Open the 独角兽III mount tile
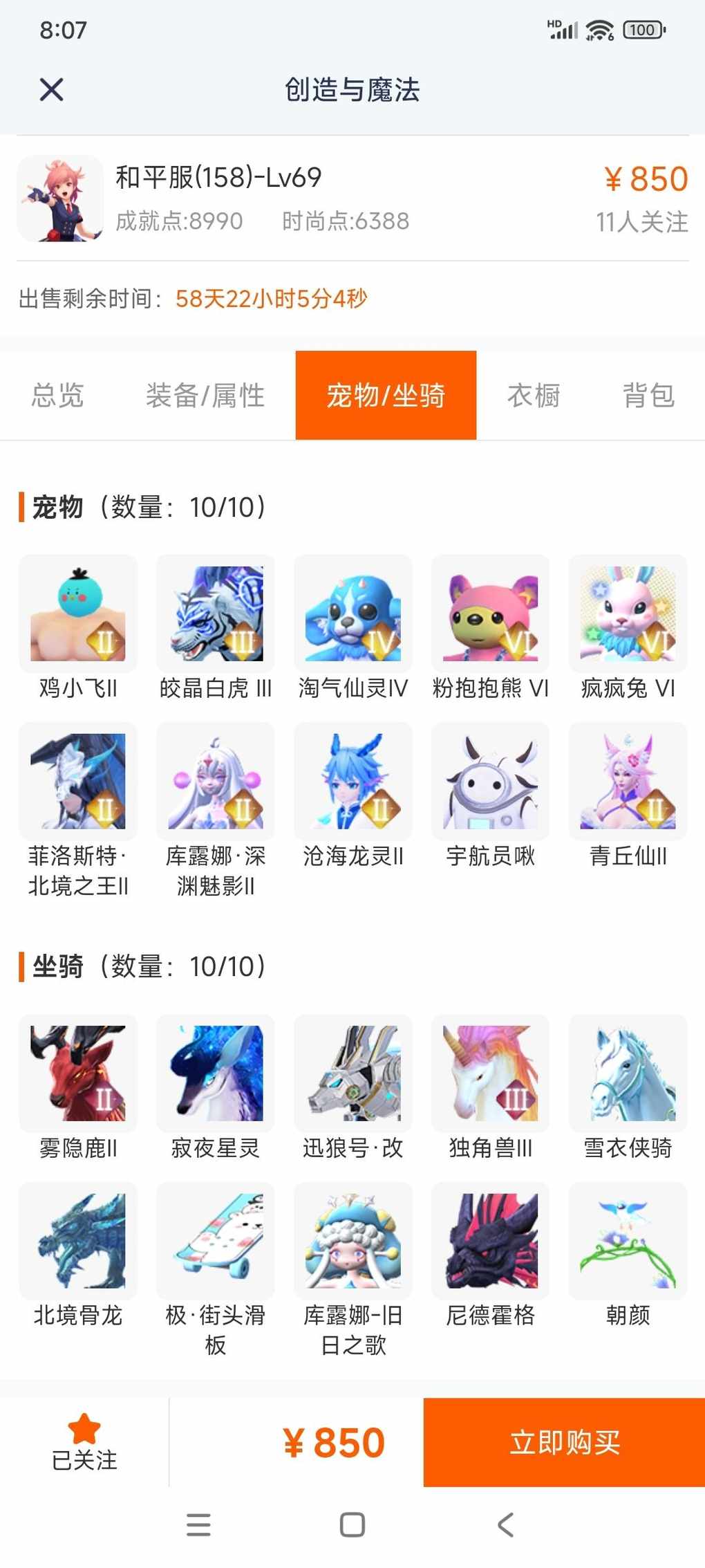 pos(491,1073)
